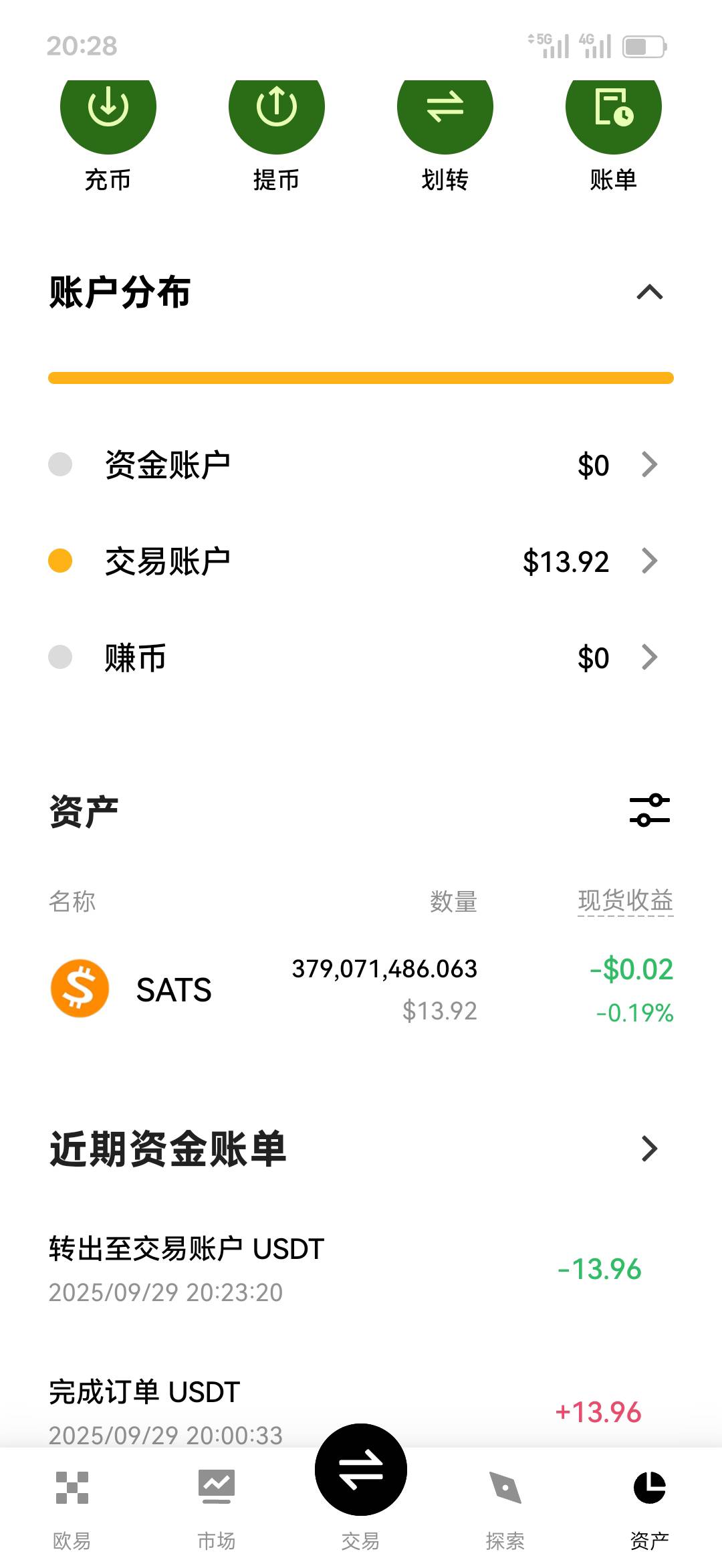View all of 近期资金账单

649,1149
